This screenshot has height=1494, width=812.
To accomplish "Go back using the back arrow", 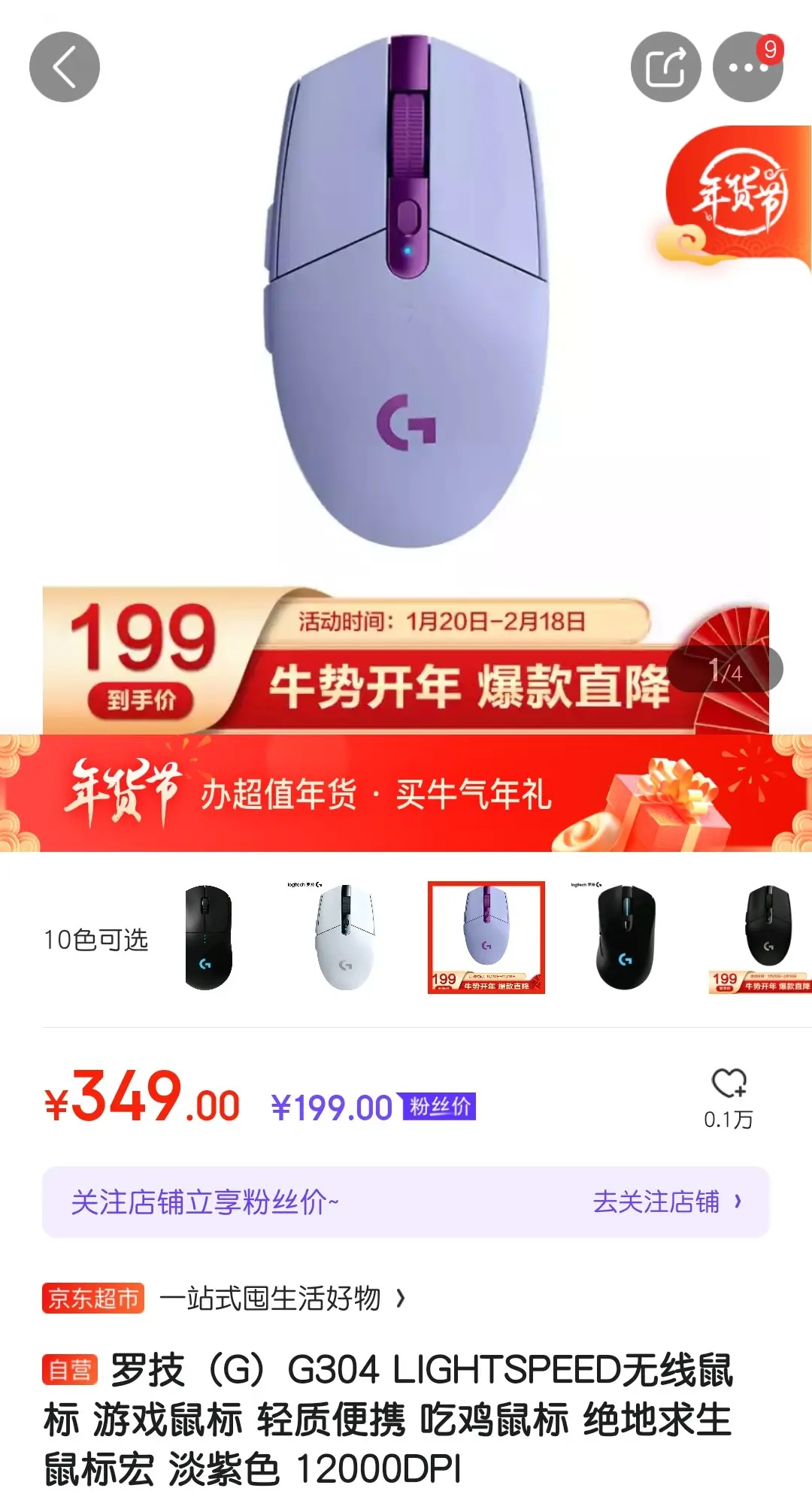I will (65, 67).
